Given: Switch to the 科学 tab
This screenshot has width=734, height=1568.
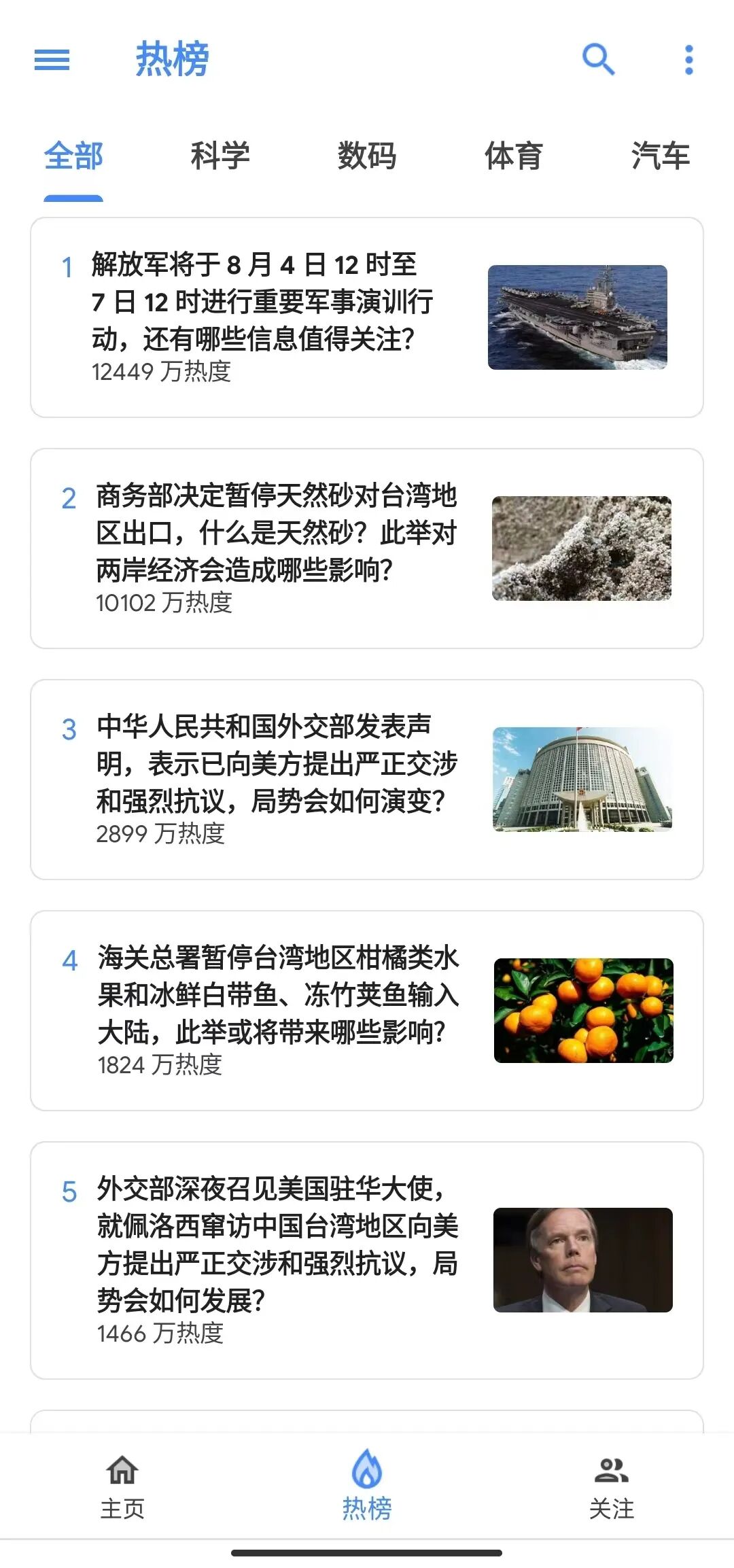Looking at the screenshot, I should (220, 156).
